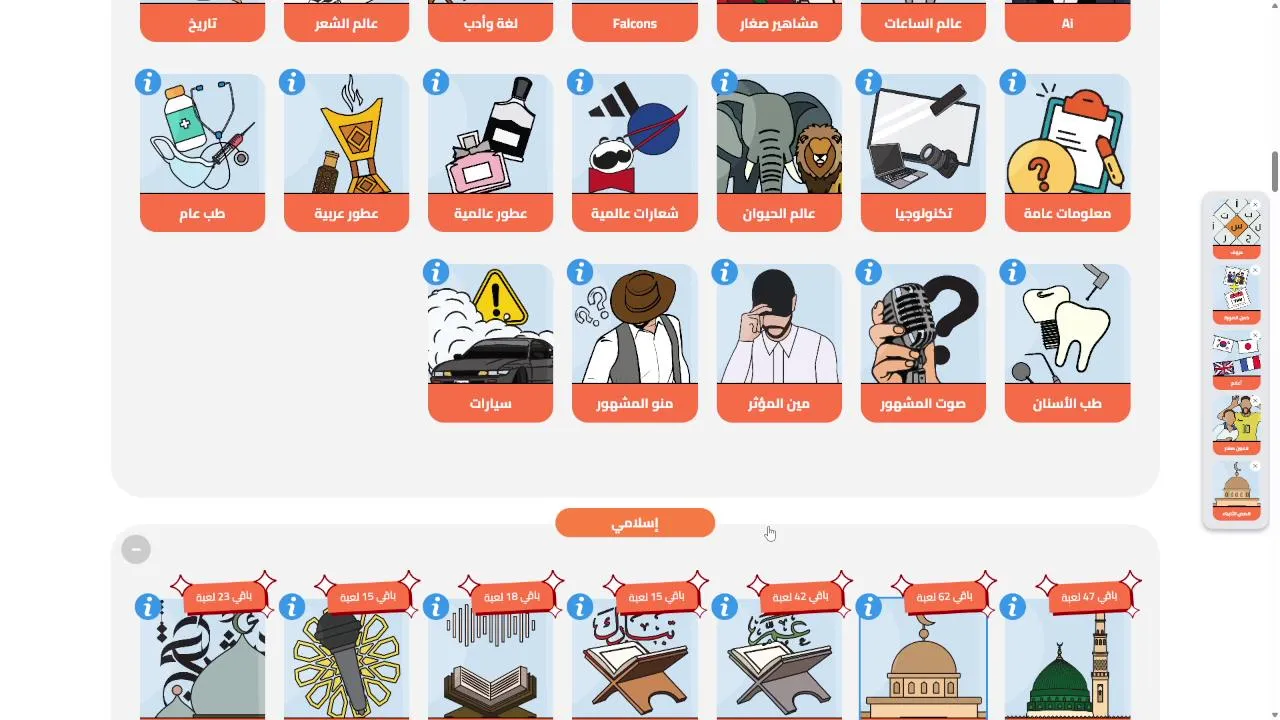Select the عطور عربية category
Image resolution: width=1280 pixels, height=720 pixels.
coord(346,152)
